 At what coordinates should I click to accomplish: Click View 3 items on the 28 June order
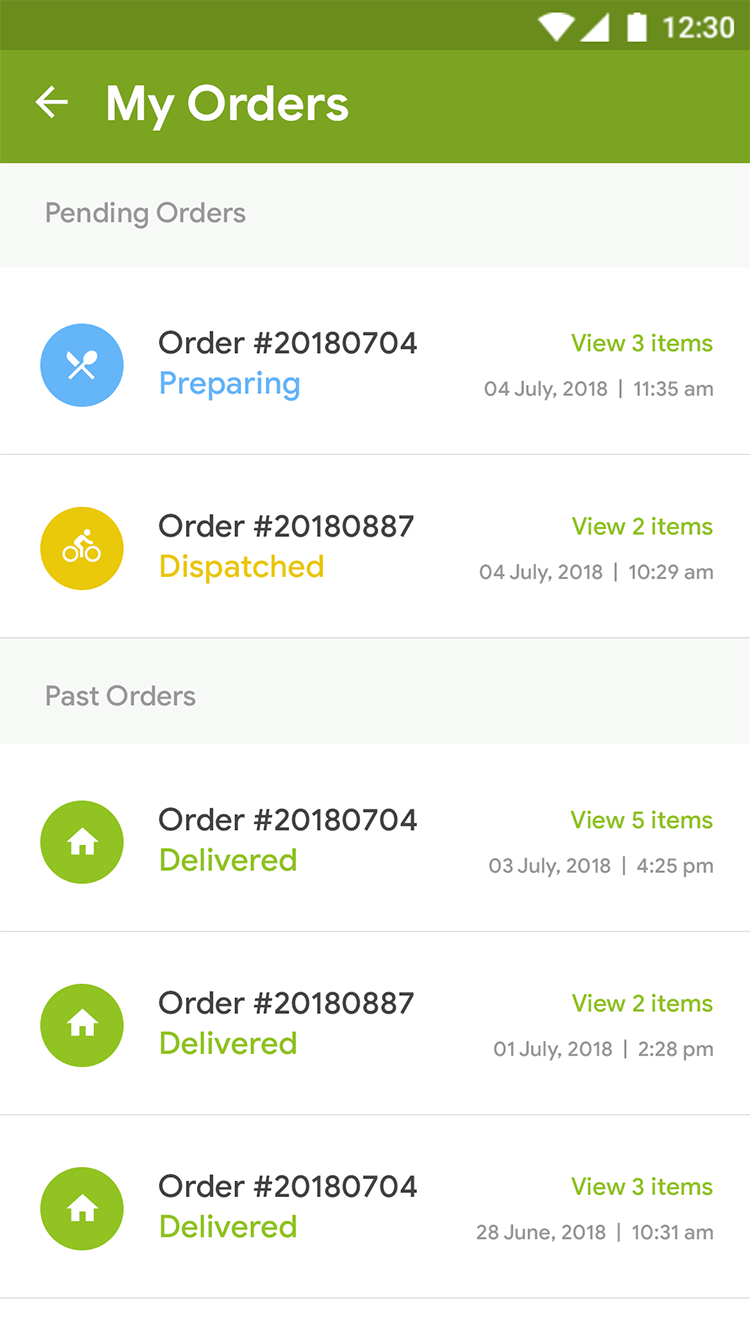click(641, 1186)
